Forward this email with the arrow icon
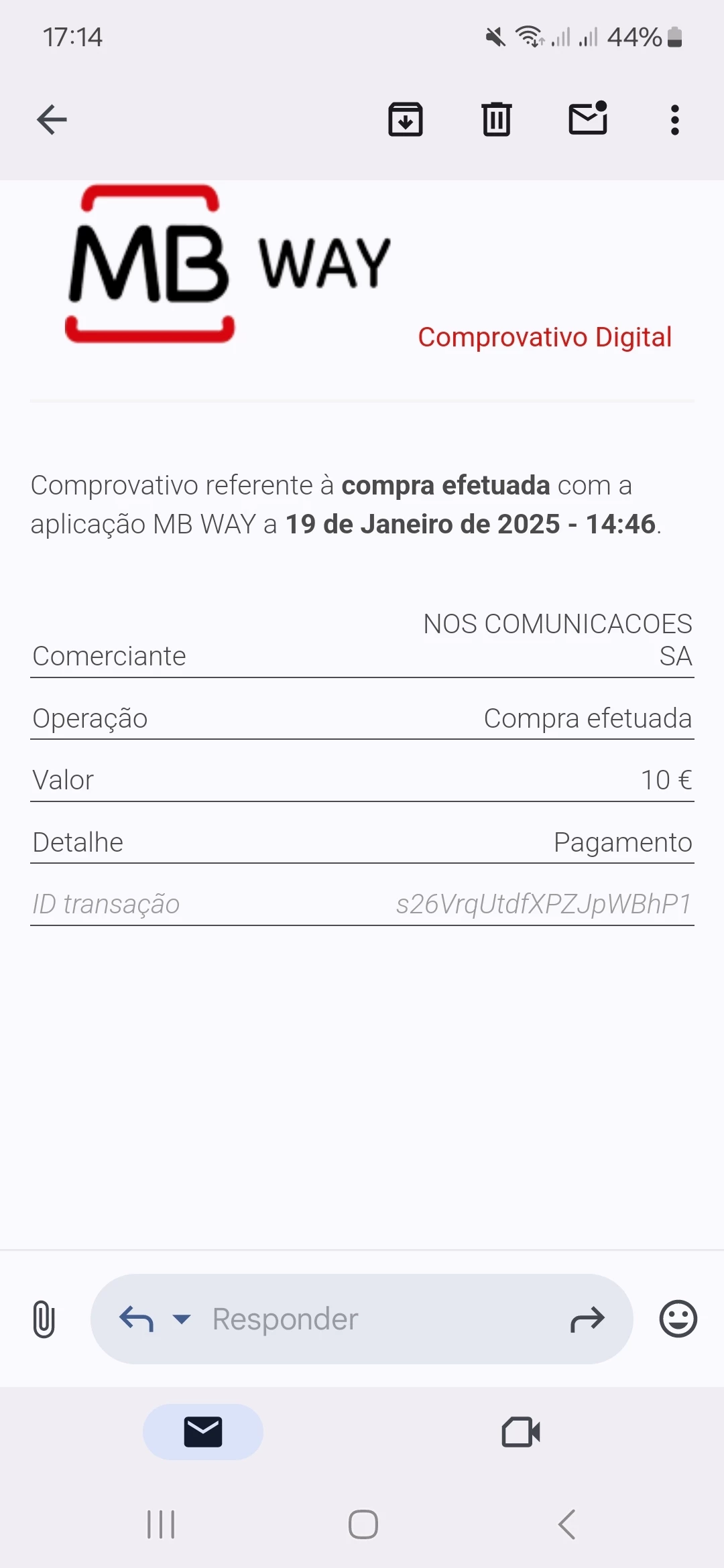 point(587,1319)
